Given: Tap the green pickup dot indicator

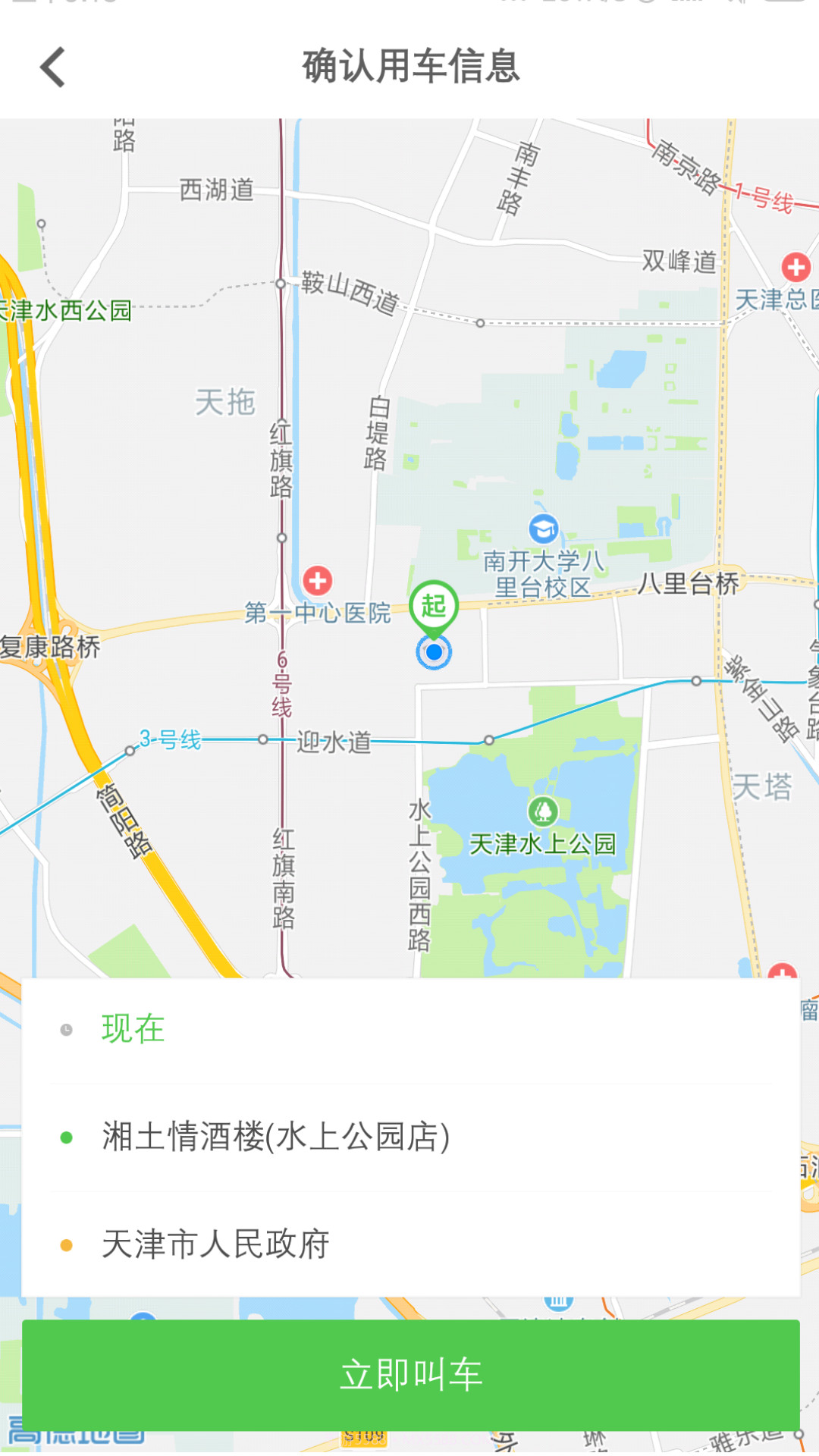Looking at the screenshot, I should pyautogui.click(x=65, y=1134).
